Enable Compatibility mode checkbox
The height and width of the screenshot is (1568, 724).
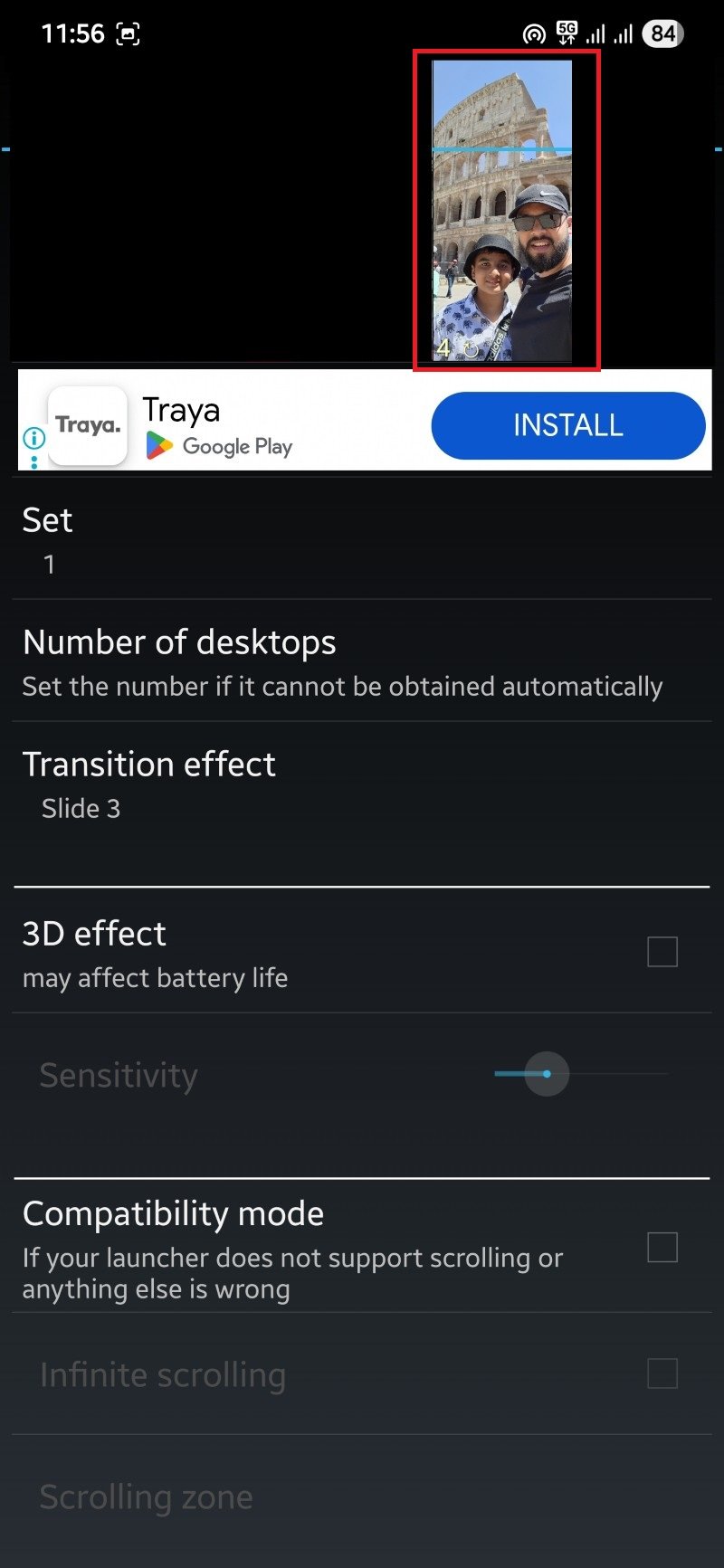[x=662, y=1248]
